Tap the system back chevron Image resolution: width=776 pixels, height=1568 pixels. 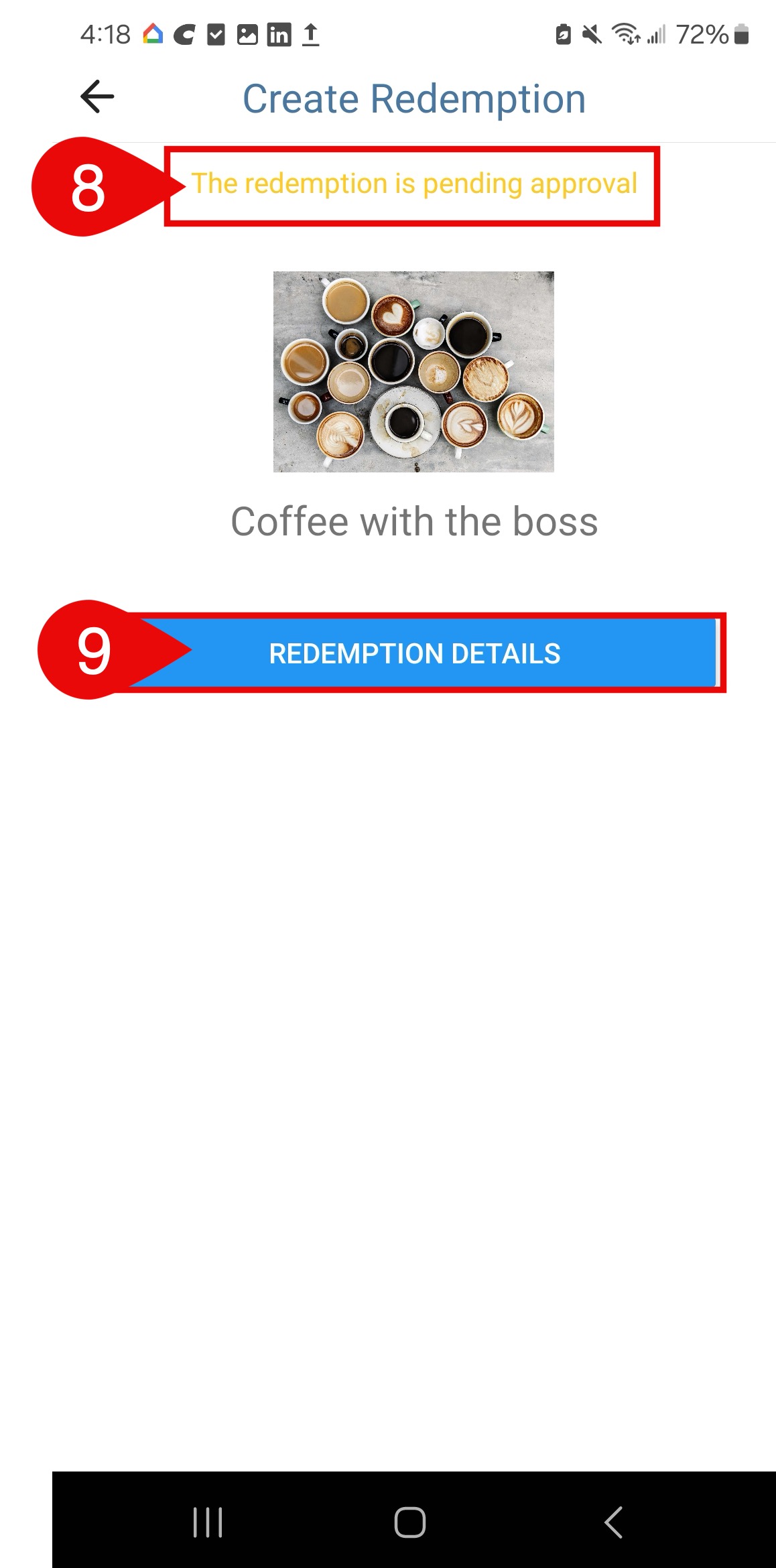(x=613, y=1521)
